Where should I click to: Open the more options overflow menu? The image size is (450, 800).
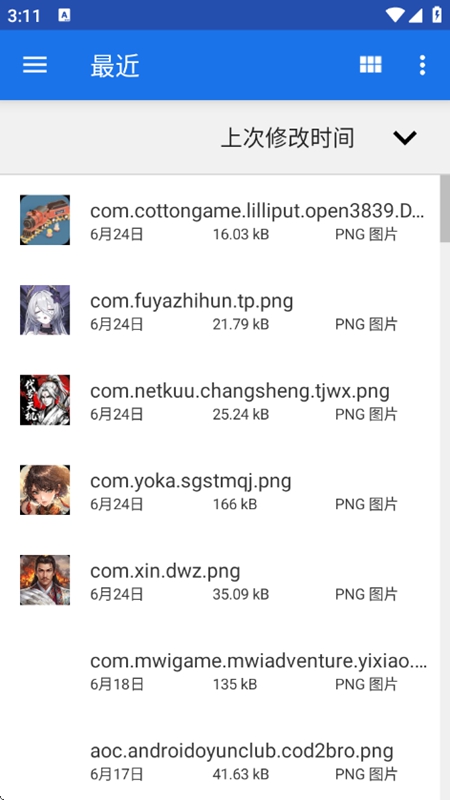coord(422,65)
